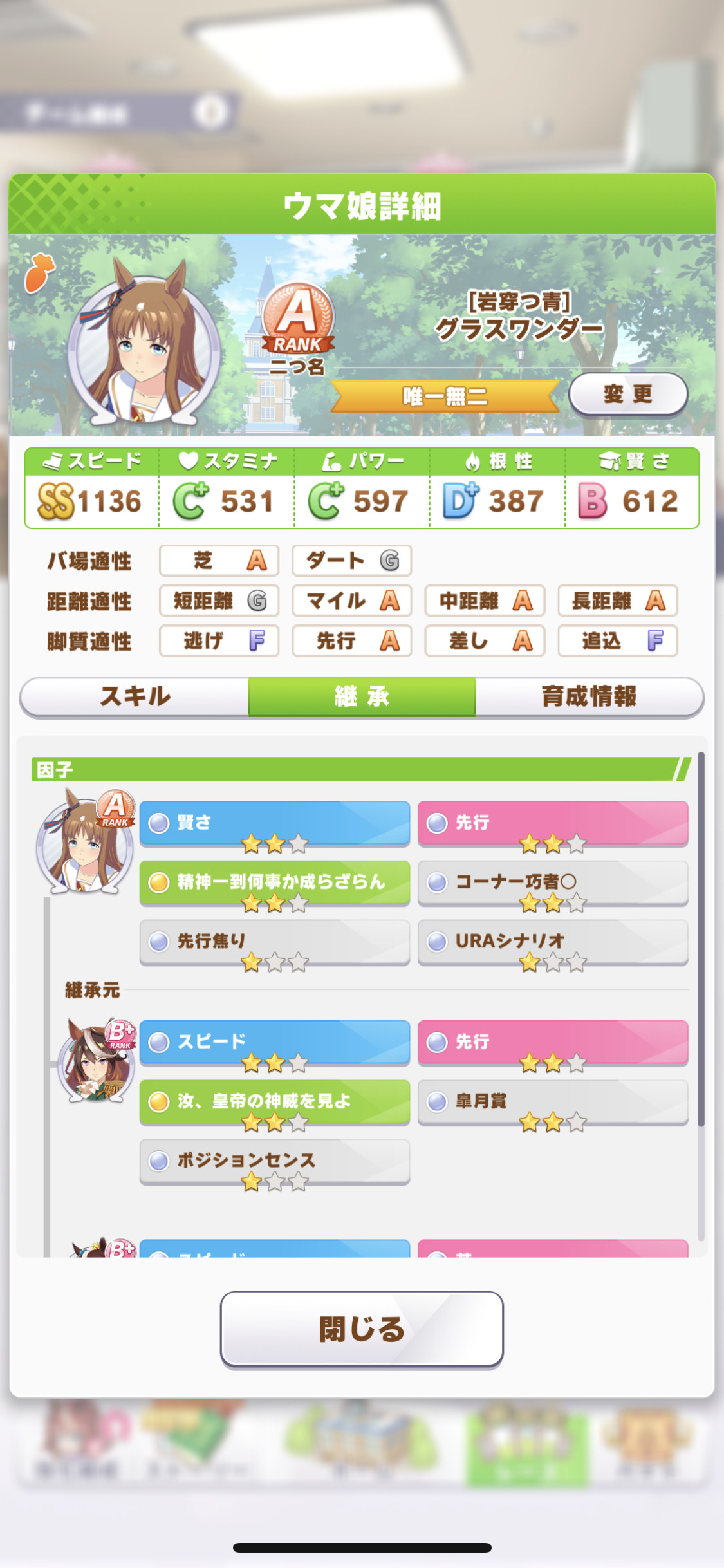Tap the 賢さ blue factor

pyautogui.click(x=275, y=823)
